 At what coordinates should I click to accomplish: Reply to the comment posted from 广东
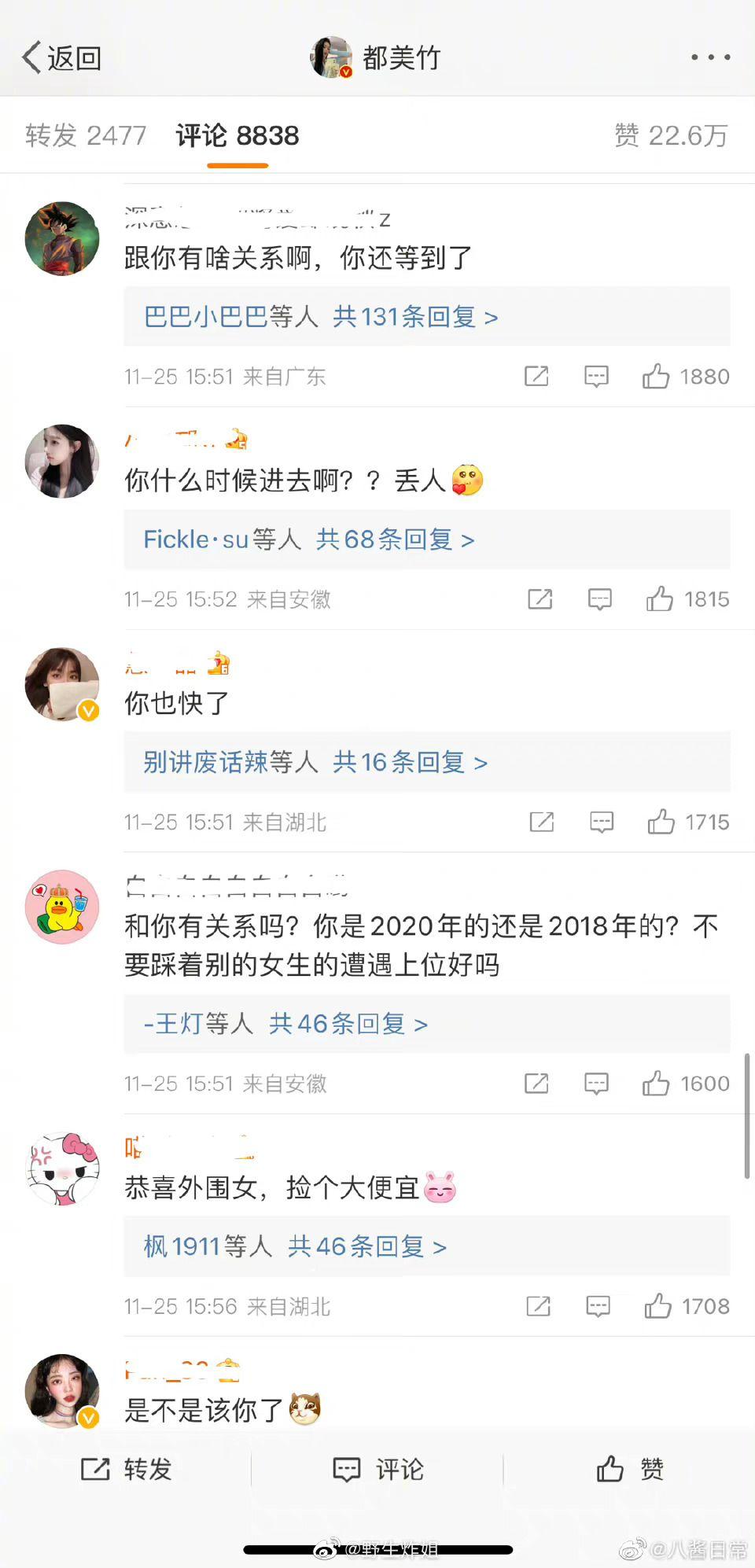596,377
